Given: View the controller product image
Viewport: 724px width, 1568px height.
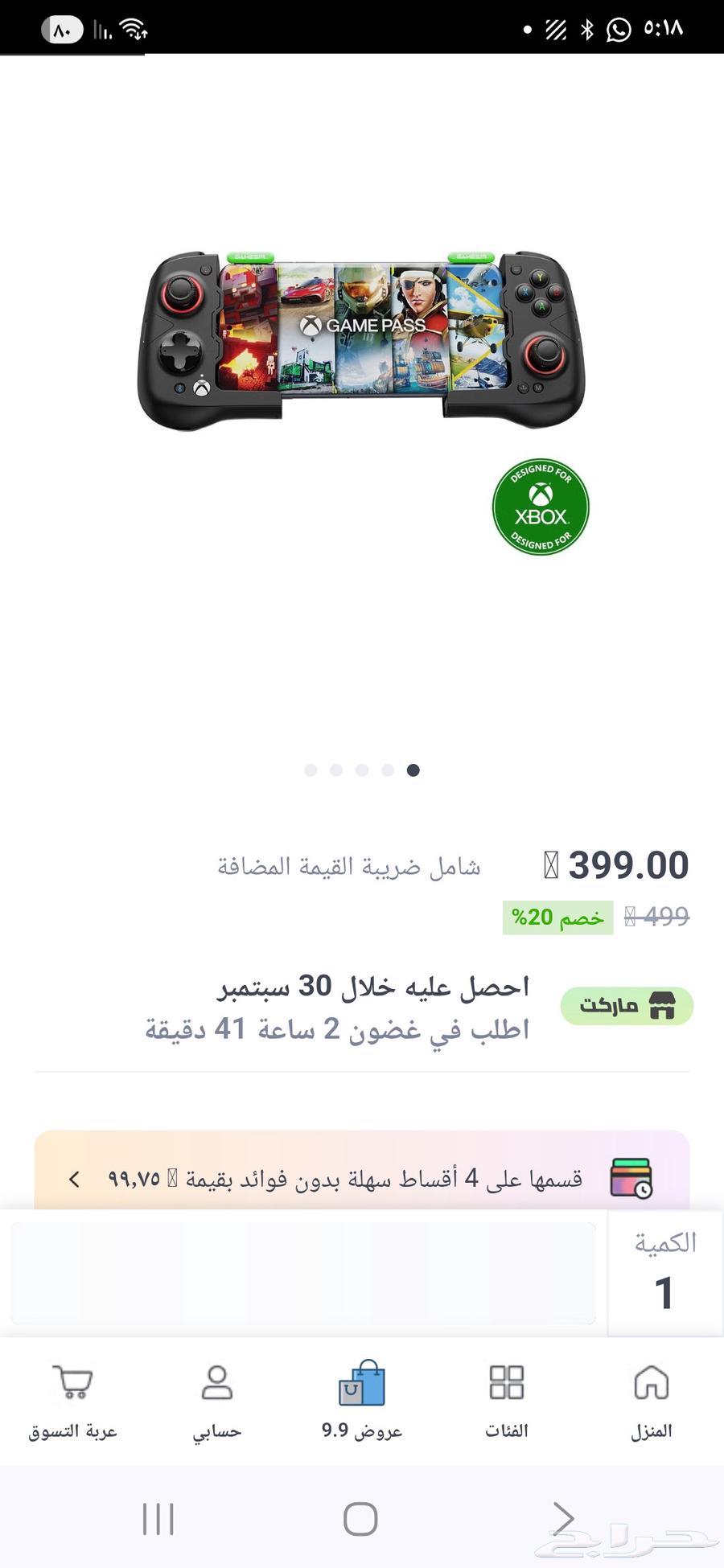Looking at the screenshot, I should tap(362, 342).
